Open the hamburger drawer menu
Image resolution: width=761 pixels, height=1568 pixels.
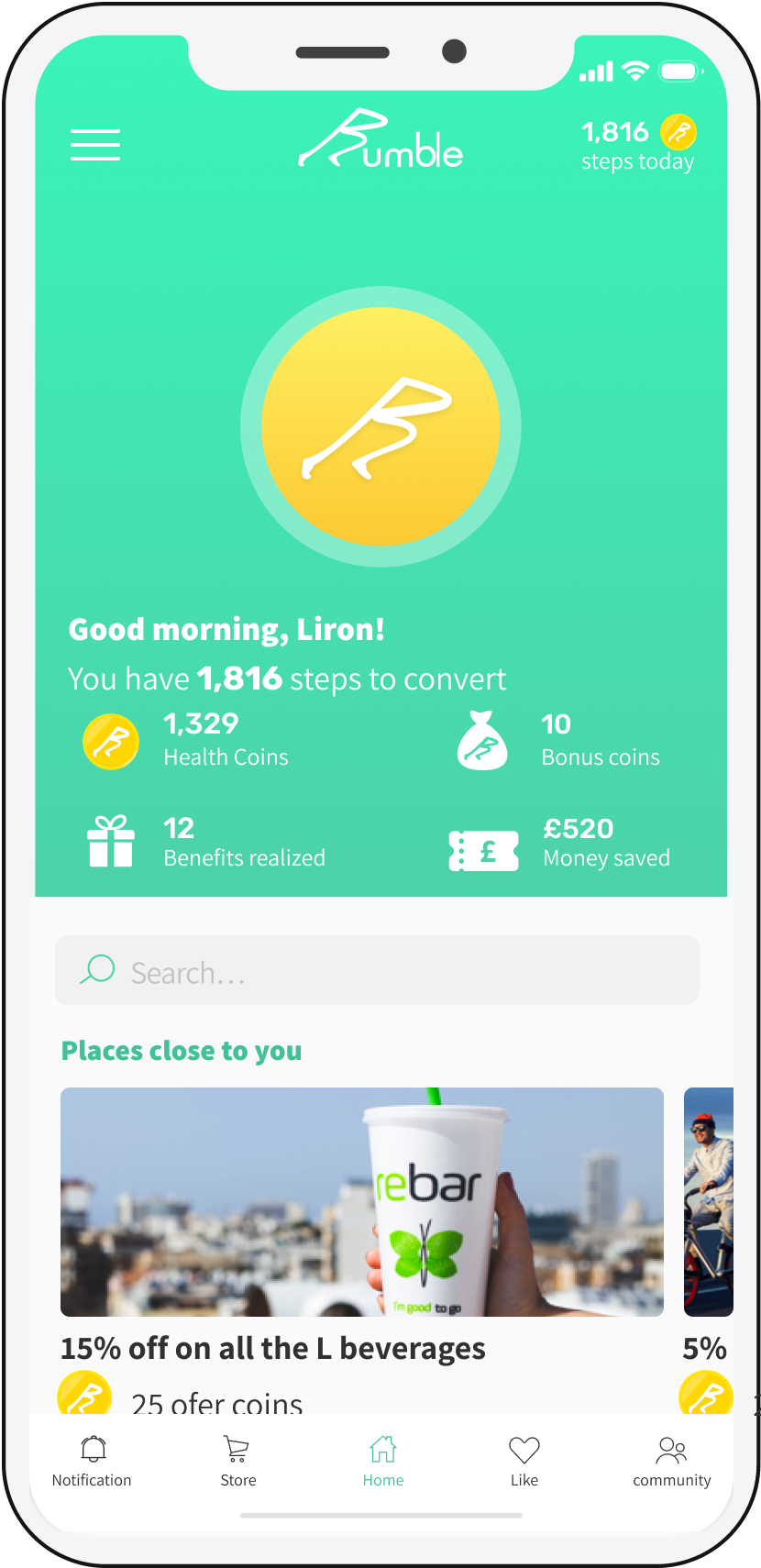(95, 145)
